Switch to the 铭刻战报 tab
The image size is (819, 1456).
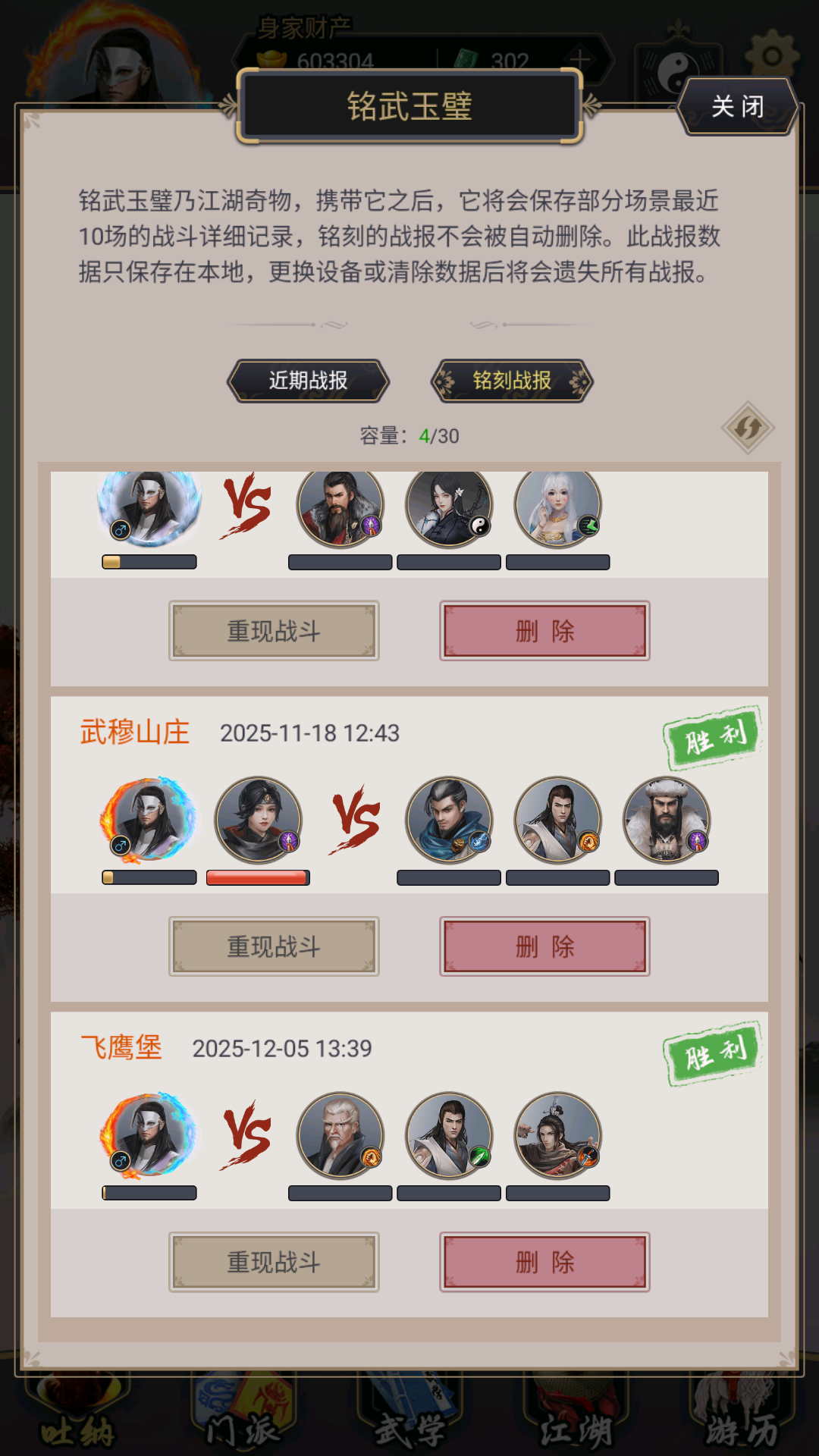tap(509, 381)
